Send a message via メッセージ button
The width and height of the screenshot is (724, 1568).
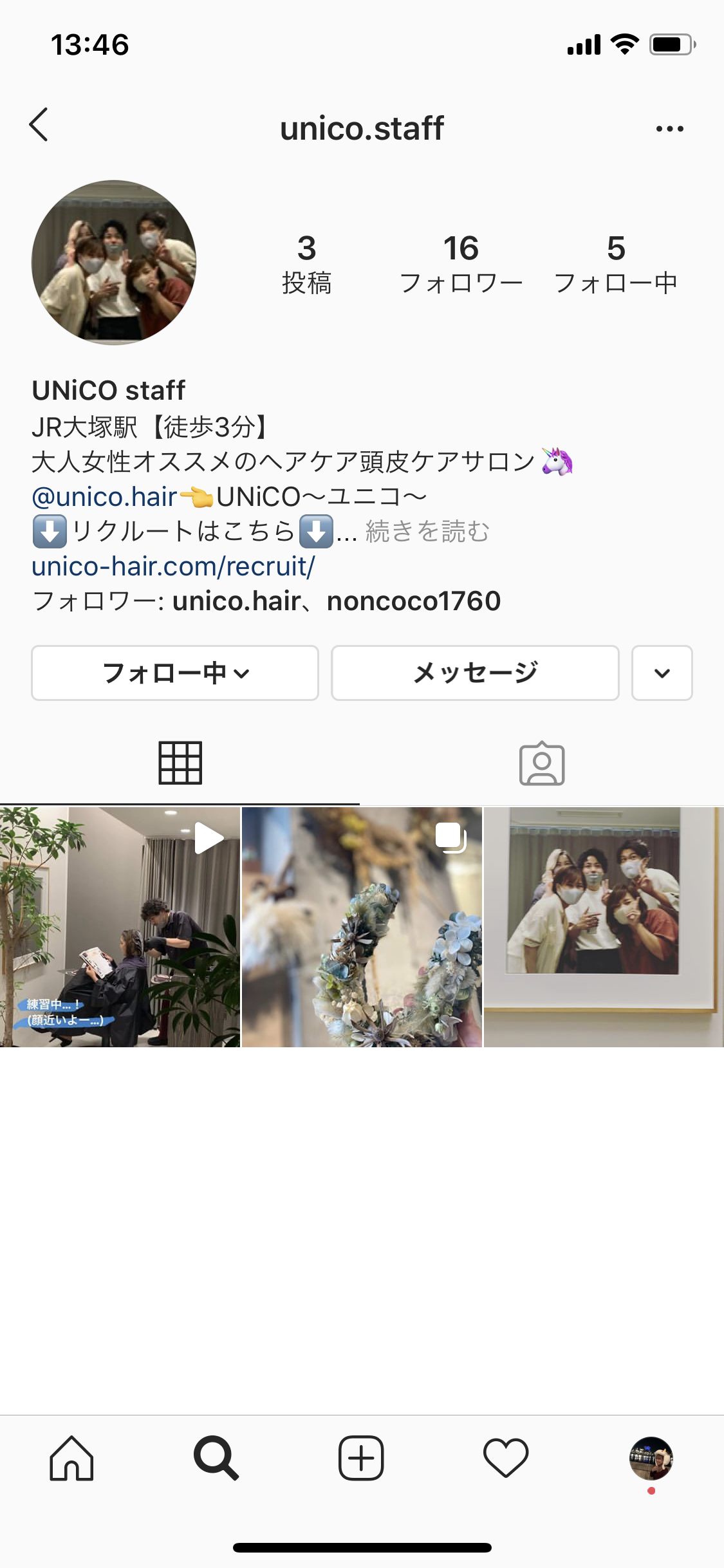(x=475, y=673)
